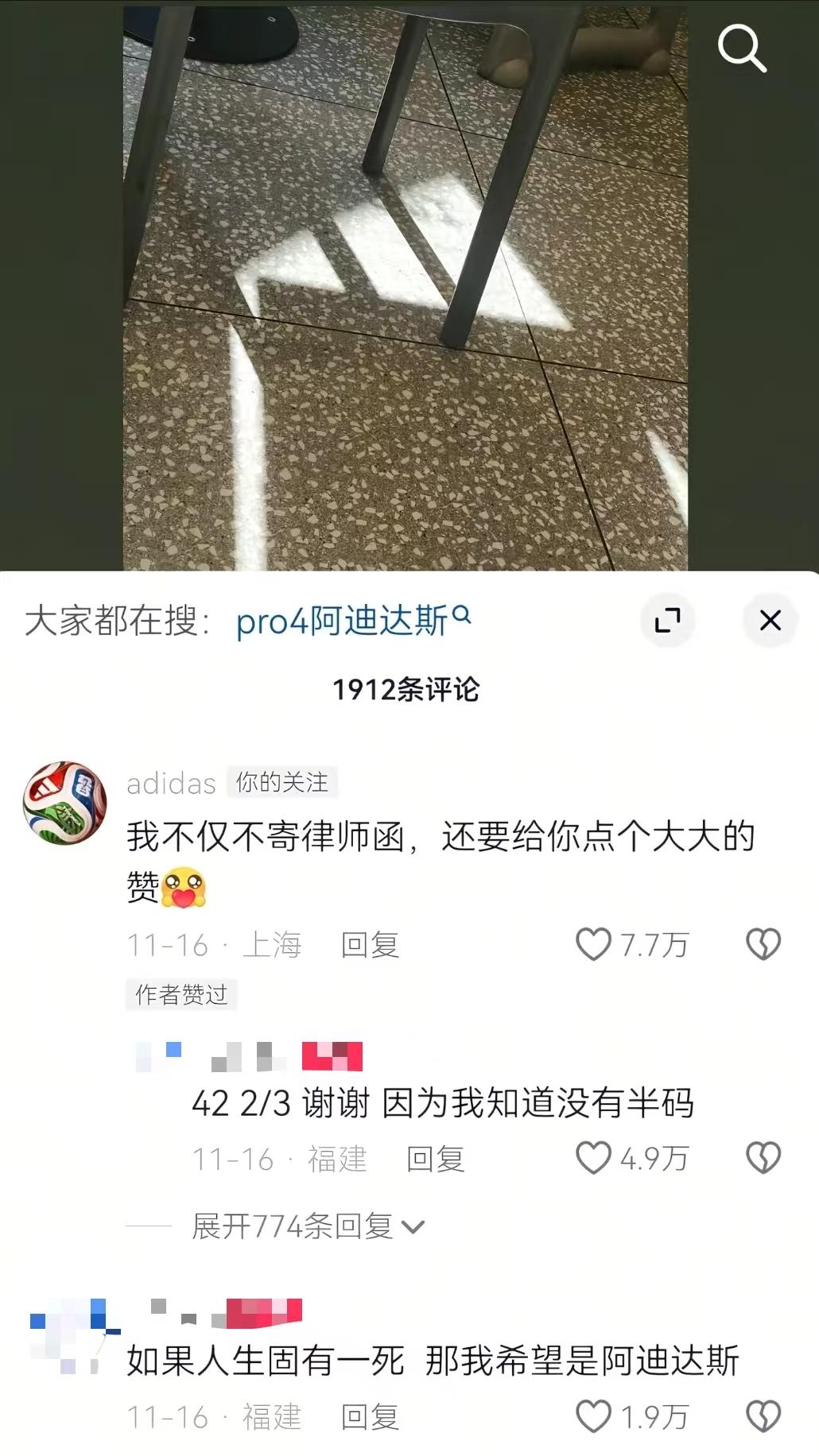This screenshot has width=819, height=1456.
Task: Reply to the adidas comment
Action: point(370,945)
